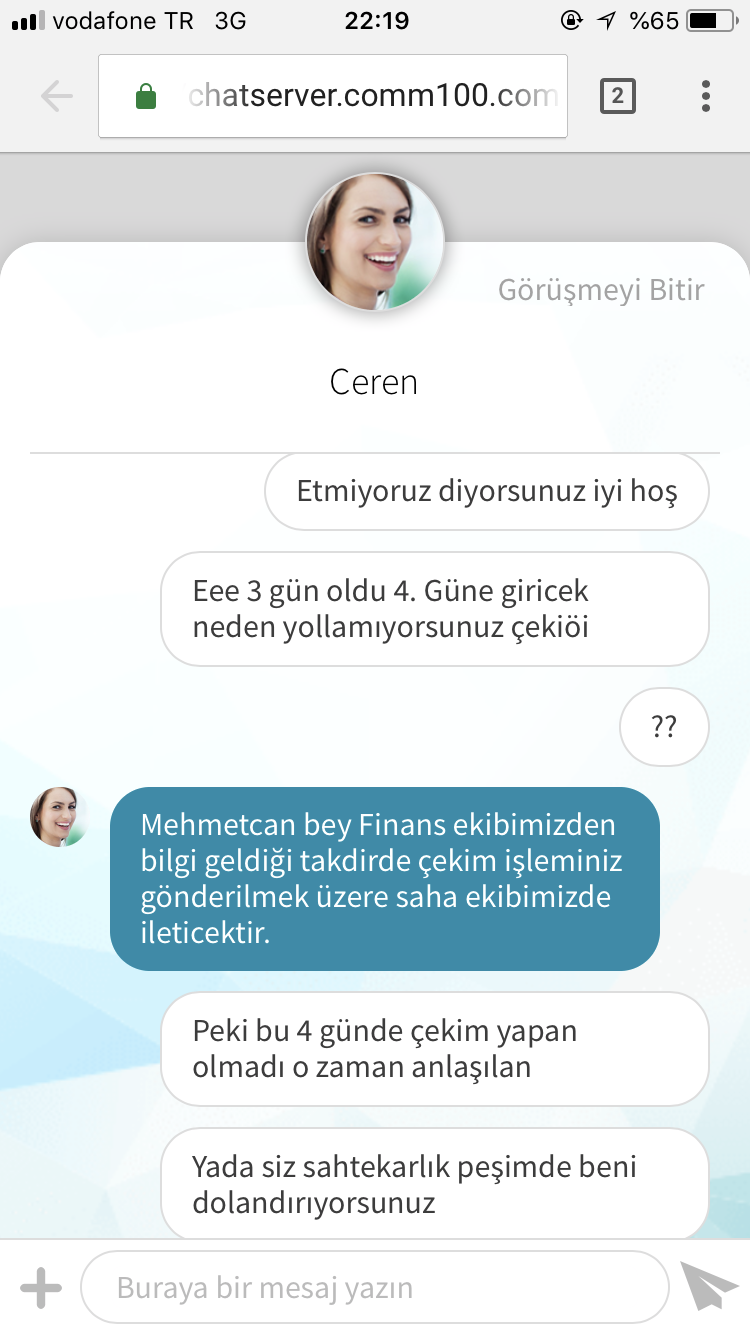Go back to the previous page

point(57,97)
